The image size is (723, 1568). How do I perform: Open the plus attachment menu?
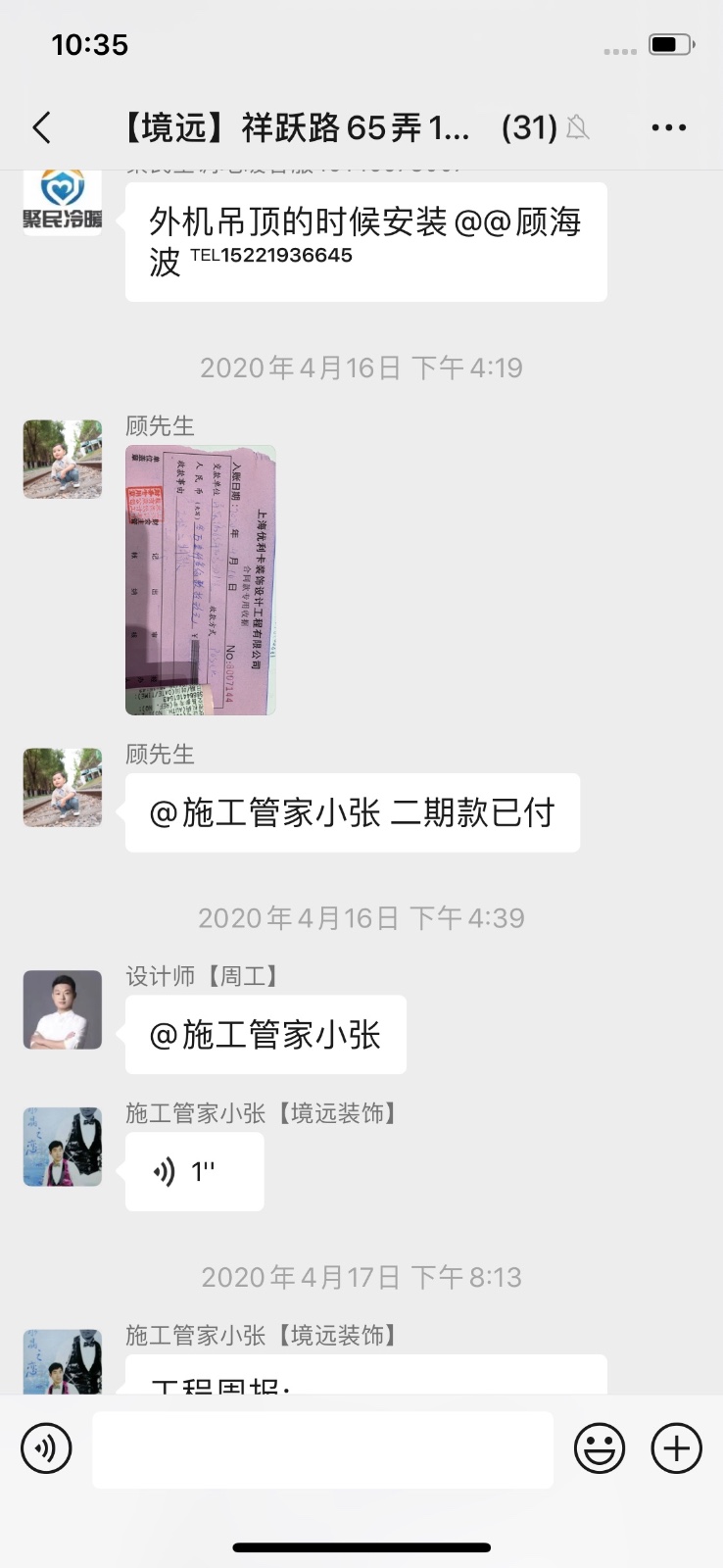point(676,1448)
